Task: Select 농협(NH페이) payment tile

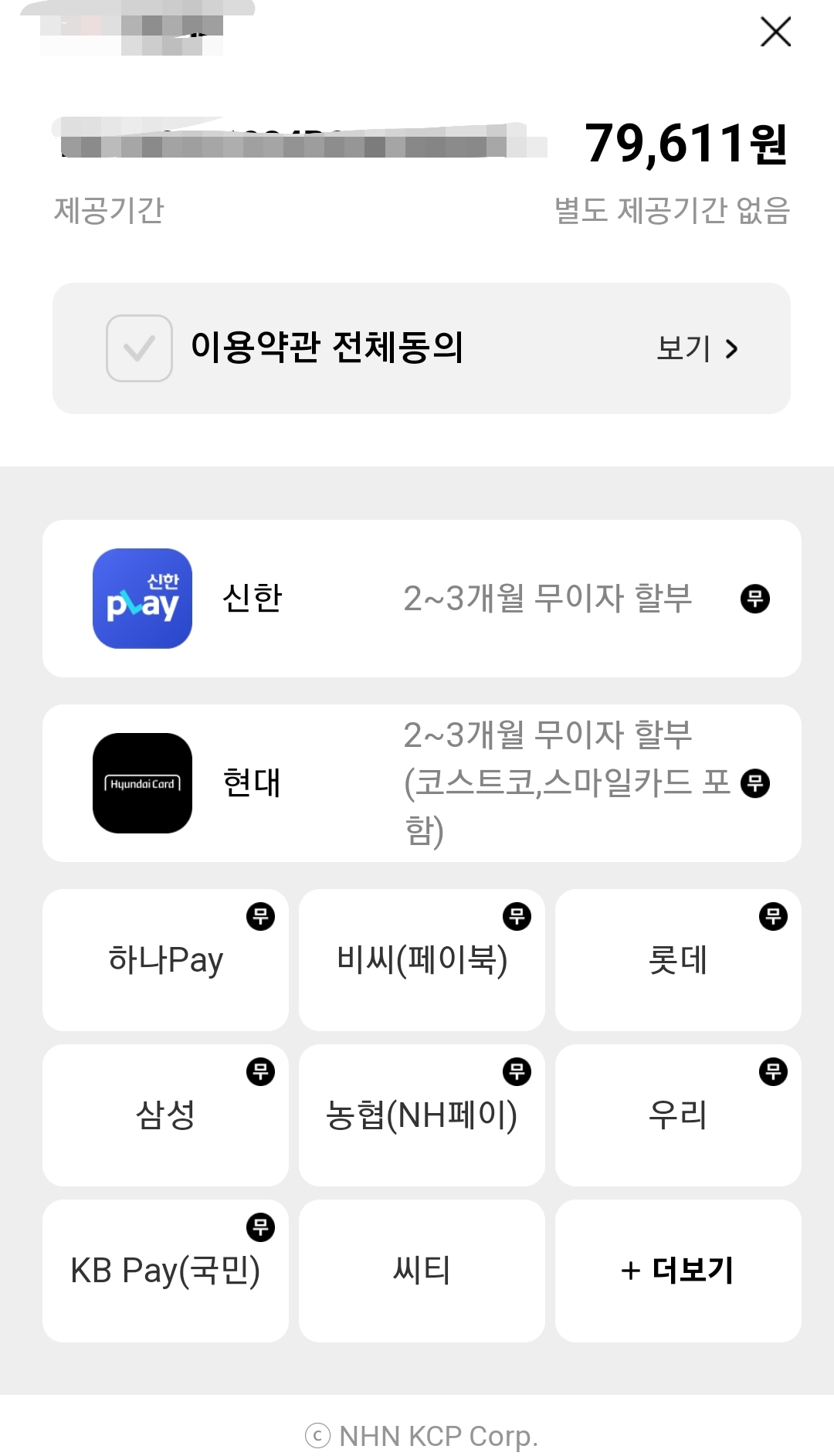Action: [422, 1115]
